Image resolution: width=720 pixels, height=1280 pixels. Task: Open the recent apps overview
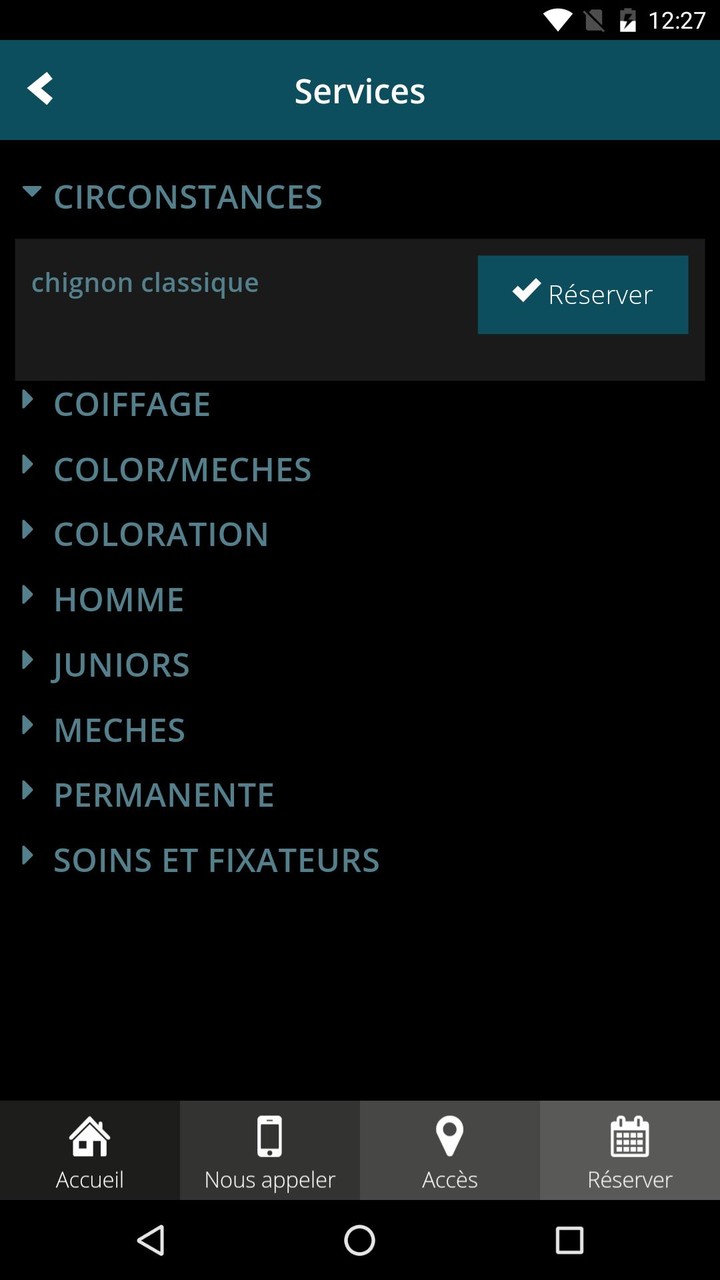(569, 1240)
